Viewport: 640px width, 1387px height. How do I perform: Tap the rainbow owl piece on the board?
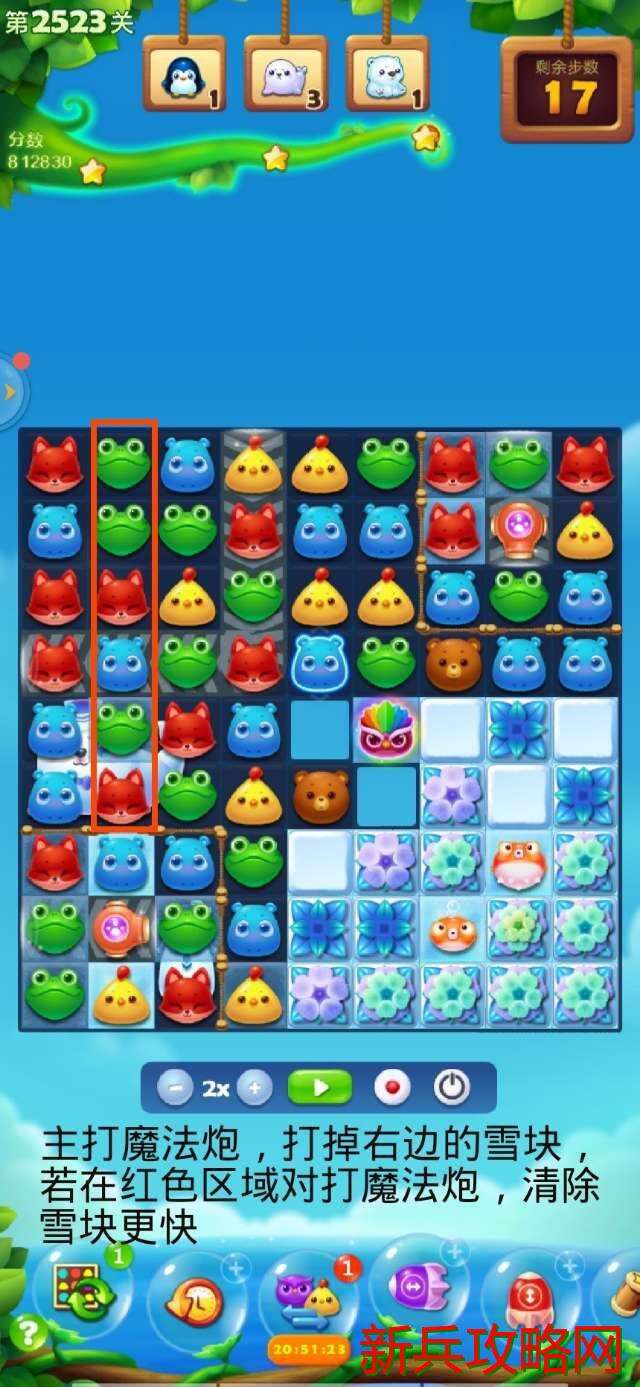click(x=386, y=730)
